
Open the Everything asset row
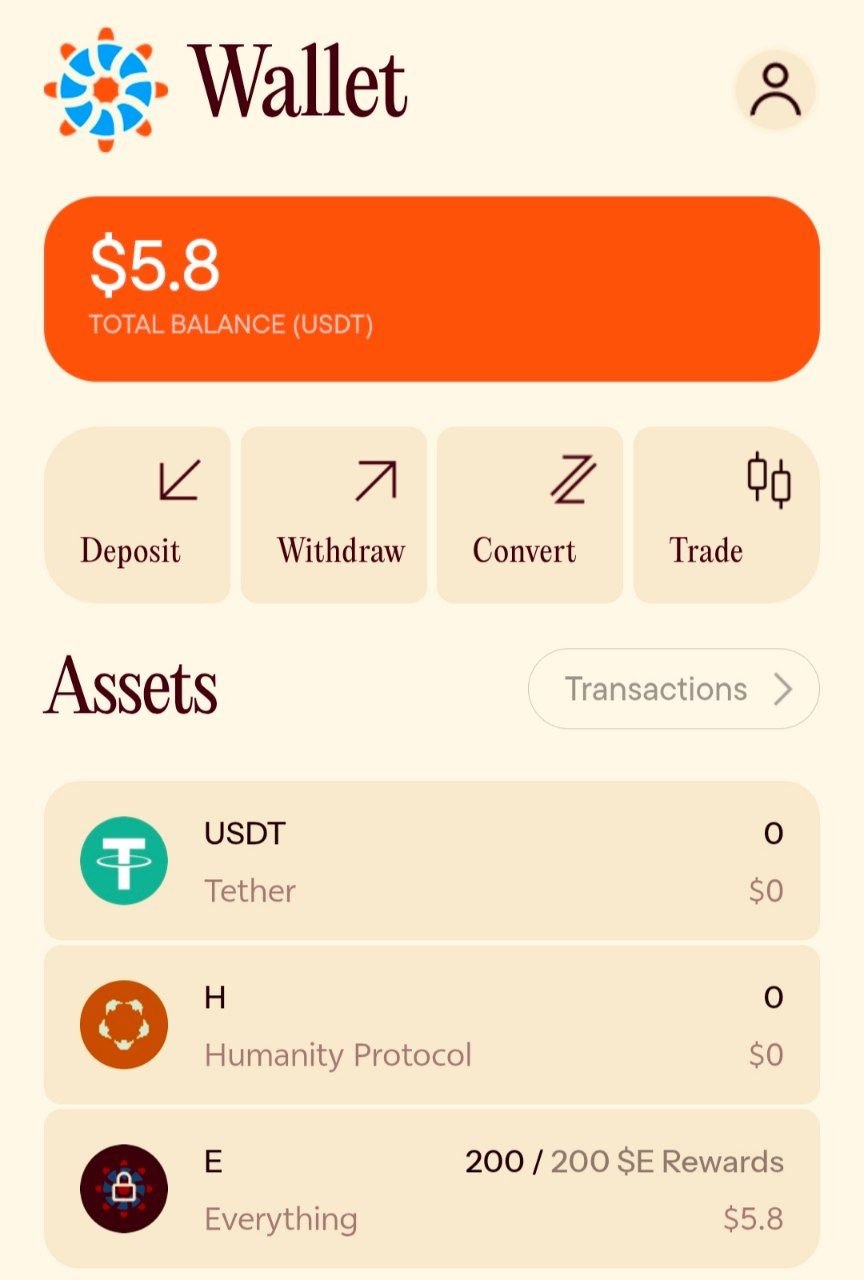432,1189
